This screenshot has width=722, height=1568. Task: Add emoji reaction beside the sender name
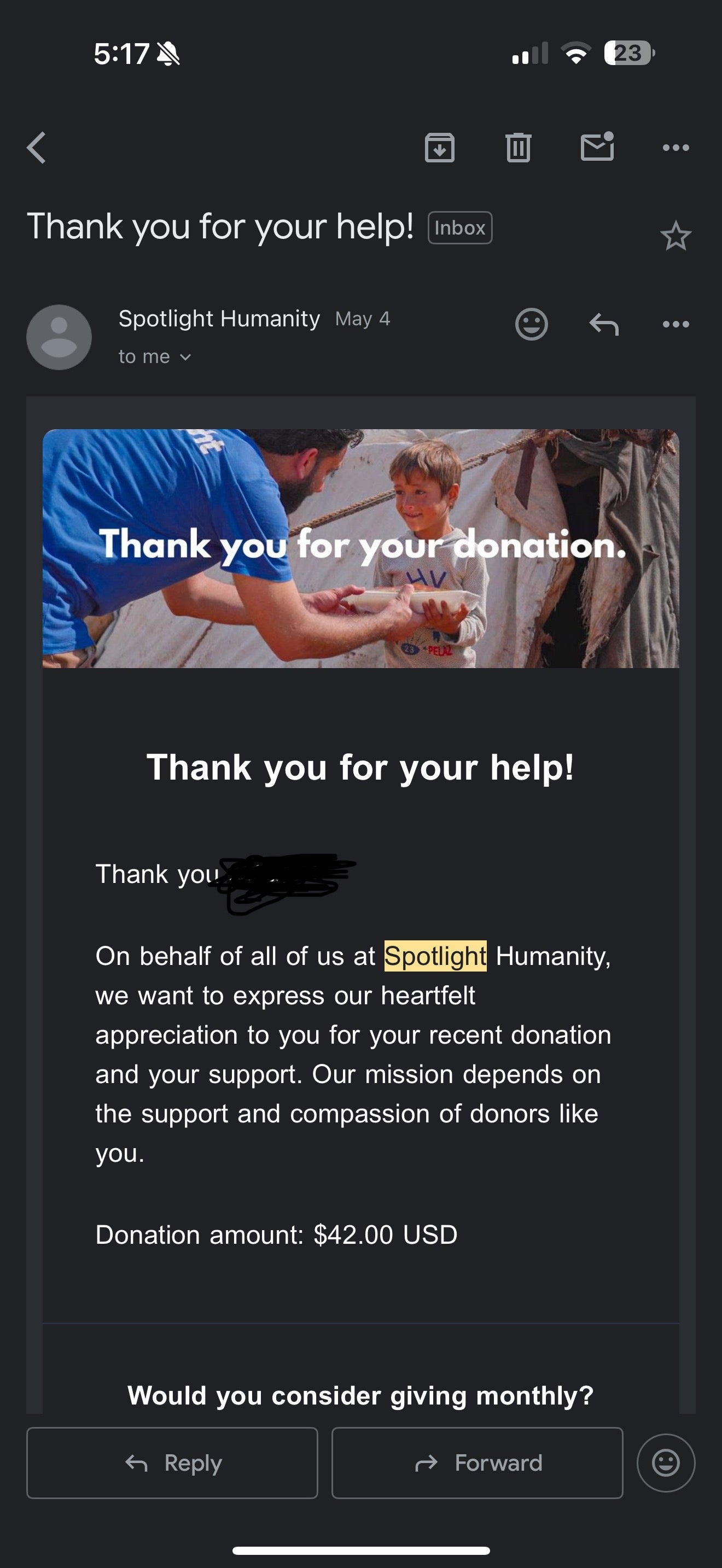click(532, 324)
